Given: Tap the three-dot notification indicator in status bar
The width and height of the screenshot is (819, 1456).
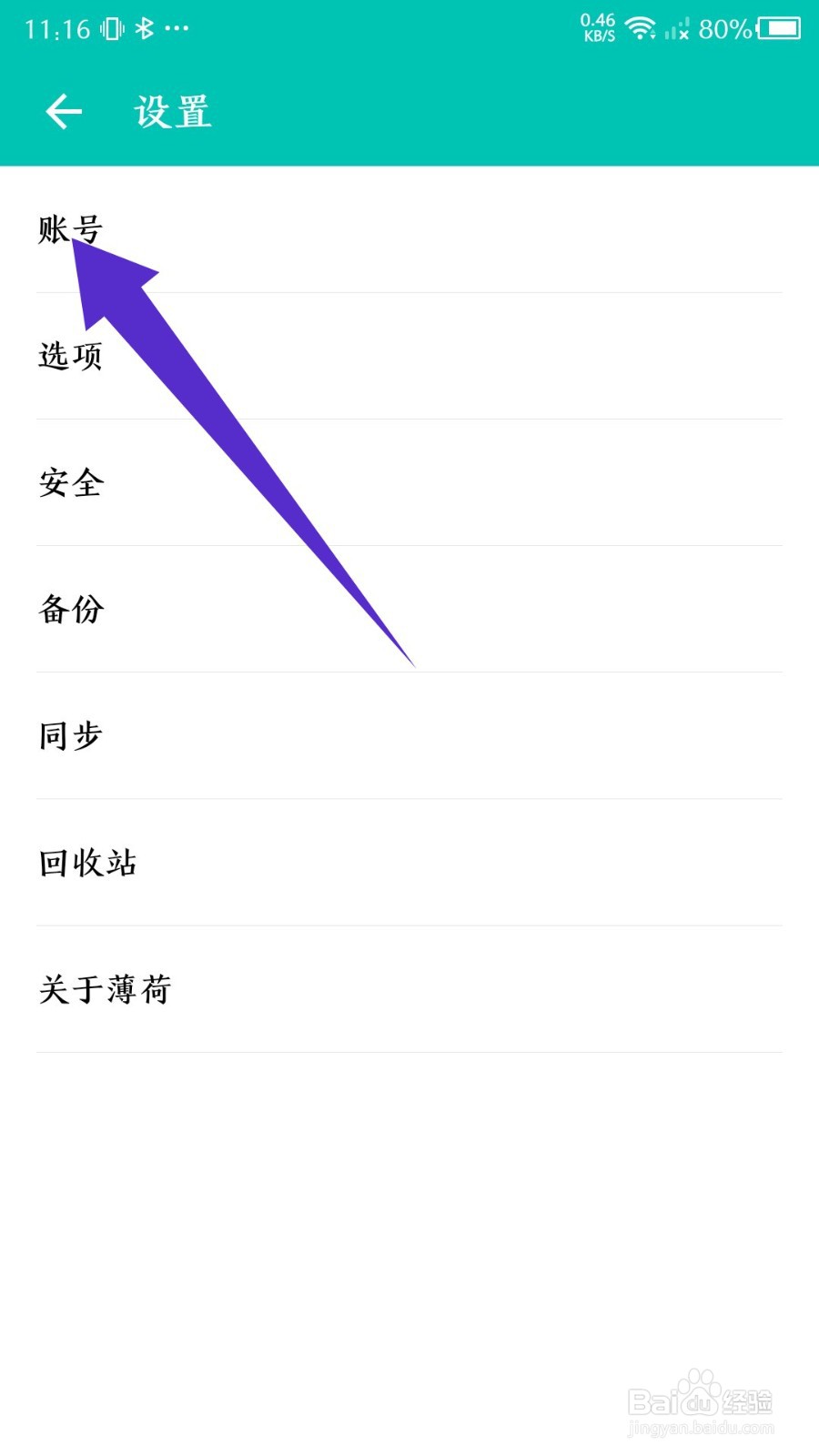Looking at the screenshot, I should tap(176, 29).
